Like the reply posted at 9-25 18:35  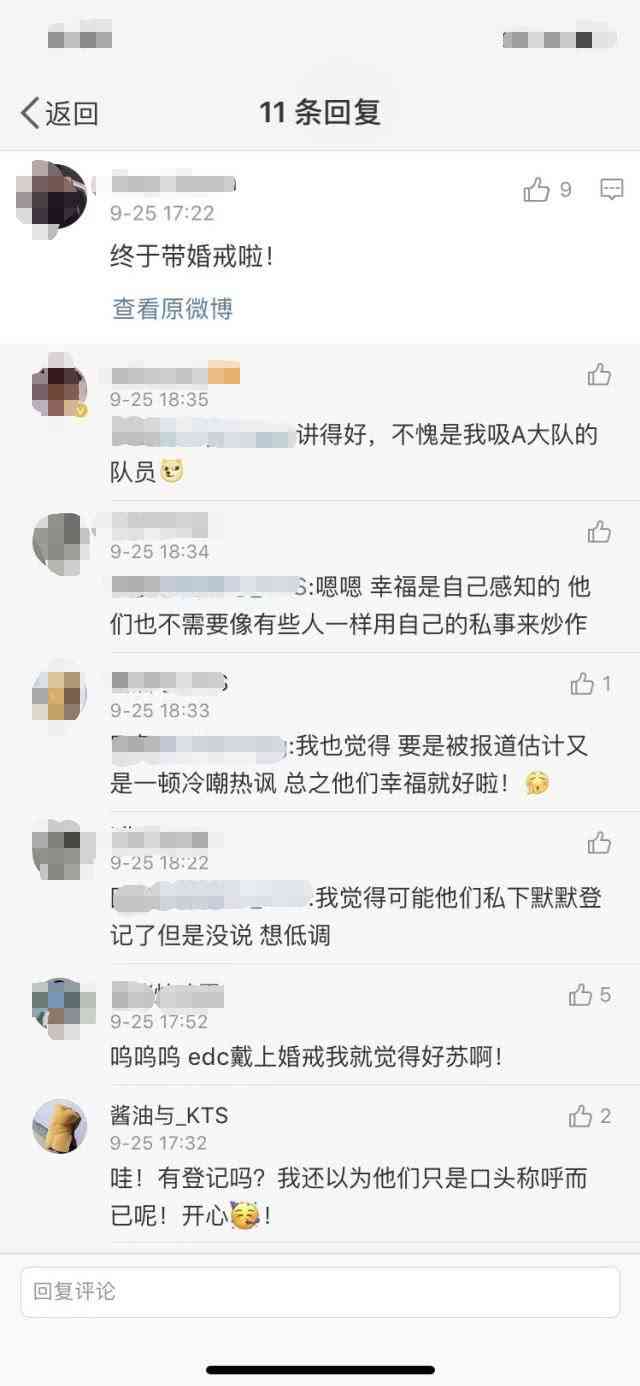coord(599,375)
